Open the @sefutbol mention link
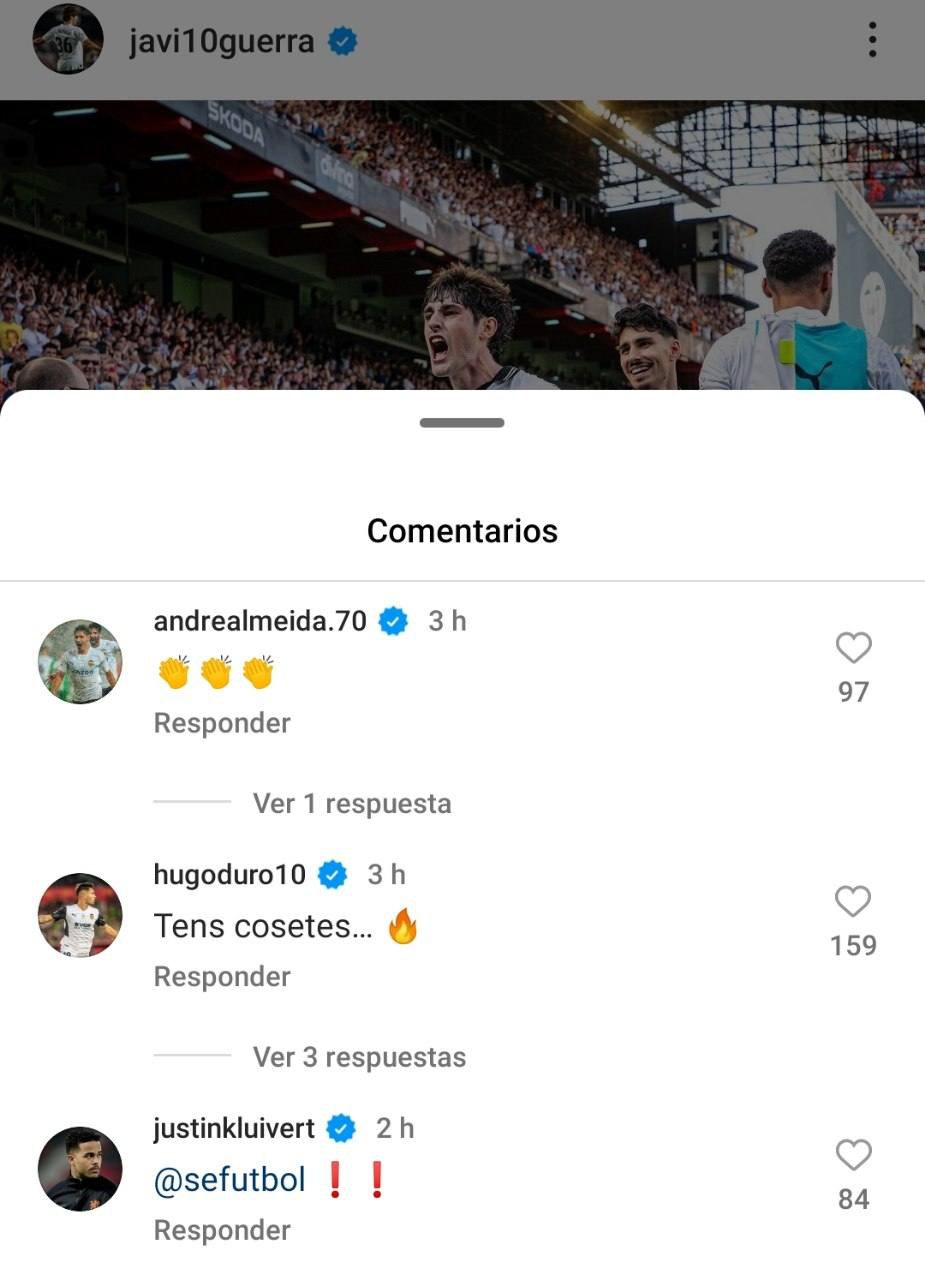Screen dimensions: 925x1280 tap(229, 1180)
